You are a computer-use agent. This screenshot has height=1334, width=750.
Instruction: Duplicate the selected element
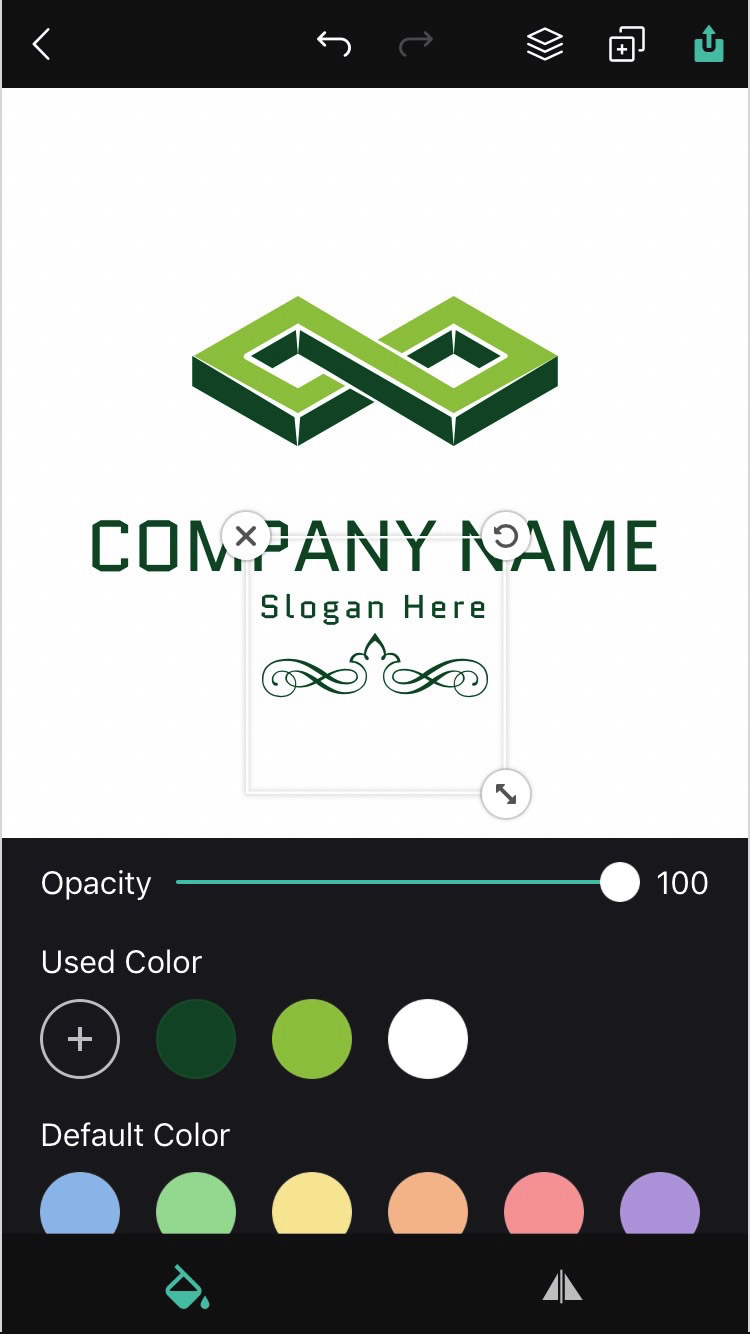pos(627,45)
